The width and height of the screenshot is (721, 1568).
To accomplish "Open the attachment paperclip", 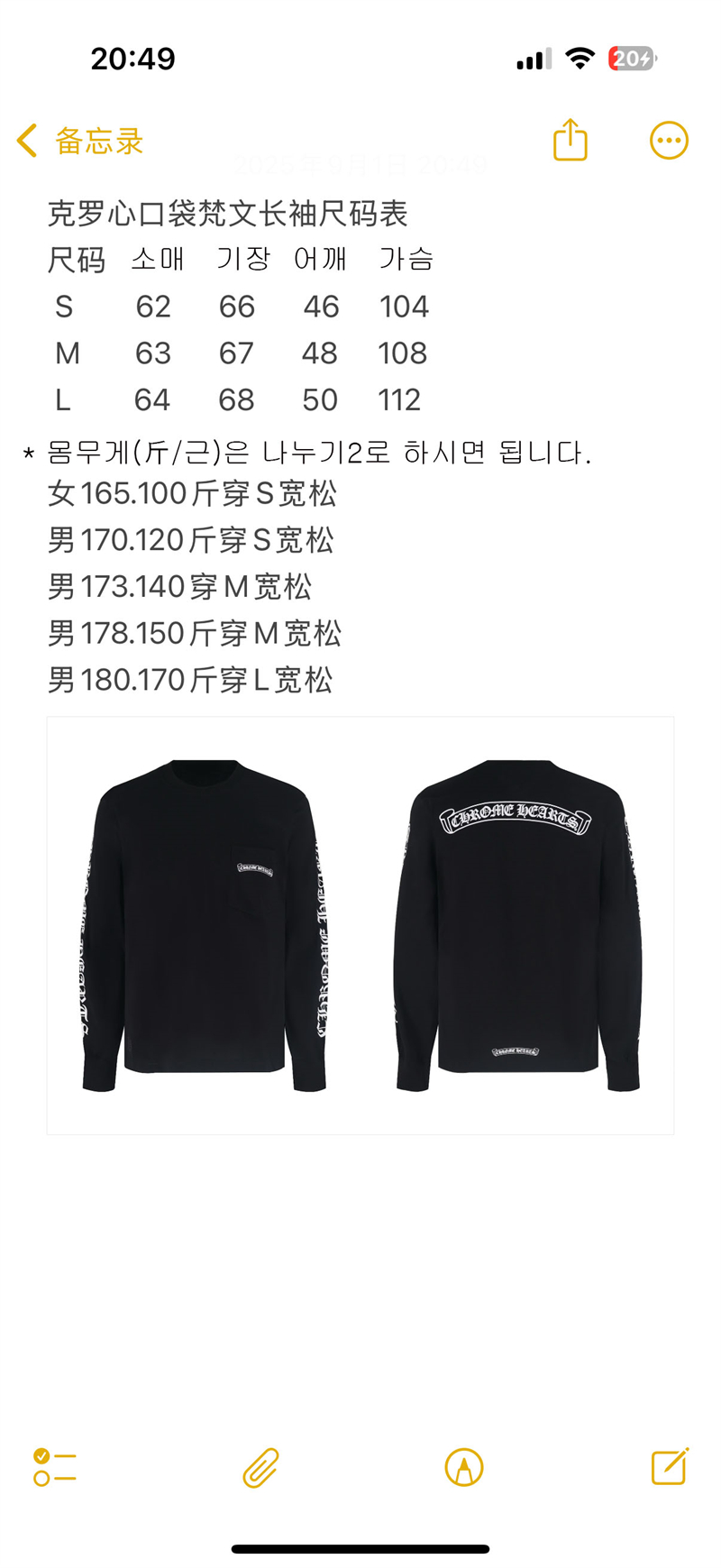I will [261, 1467].
